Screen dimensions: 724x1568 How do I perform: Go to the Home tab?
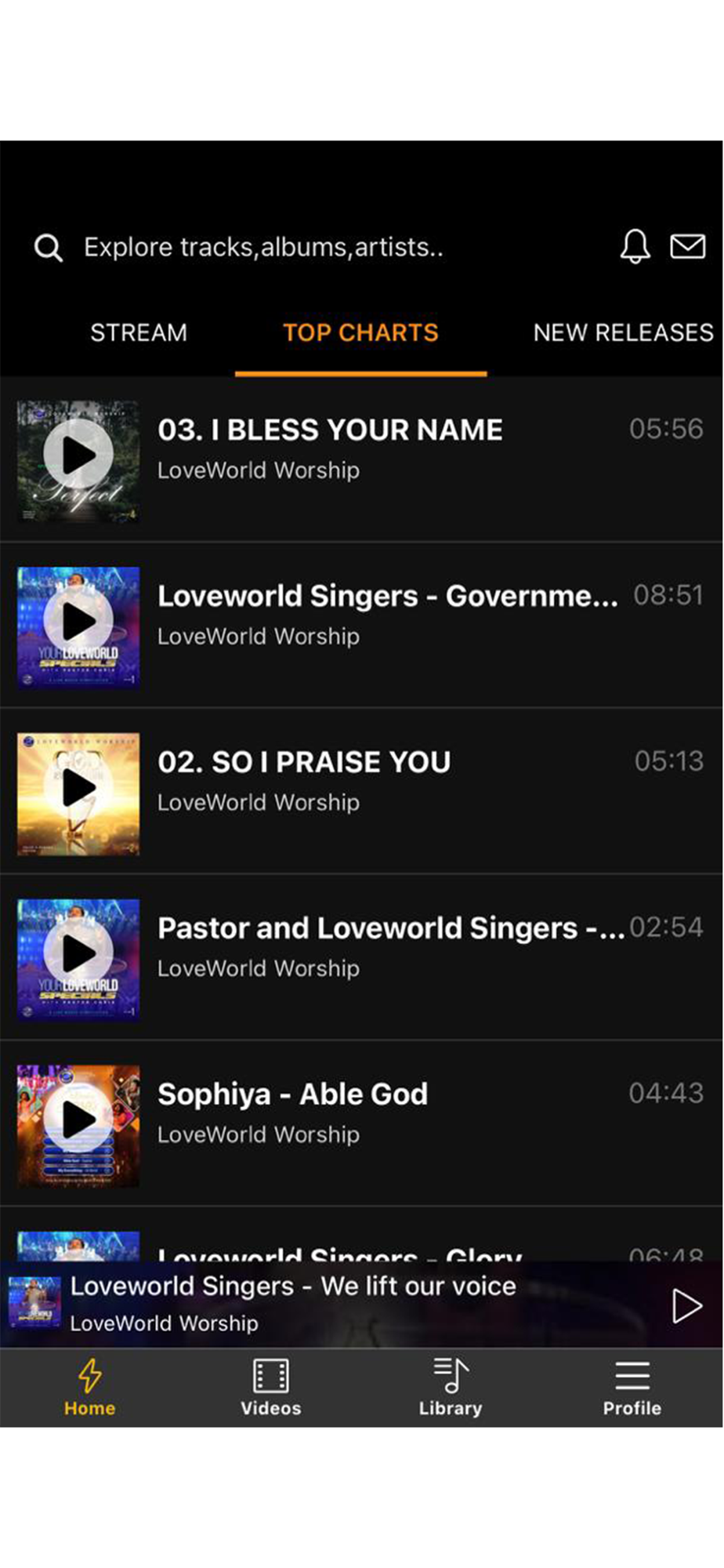[89, 1388]
